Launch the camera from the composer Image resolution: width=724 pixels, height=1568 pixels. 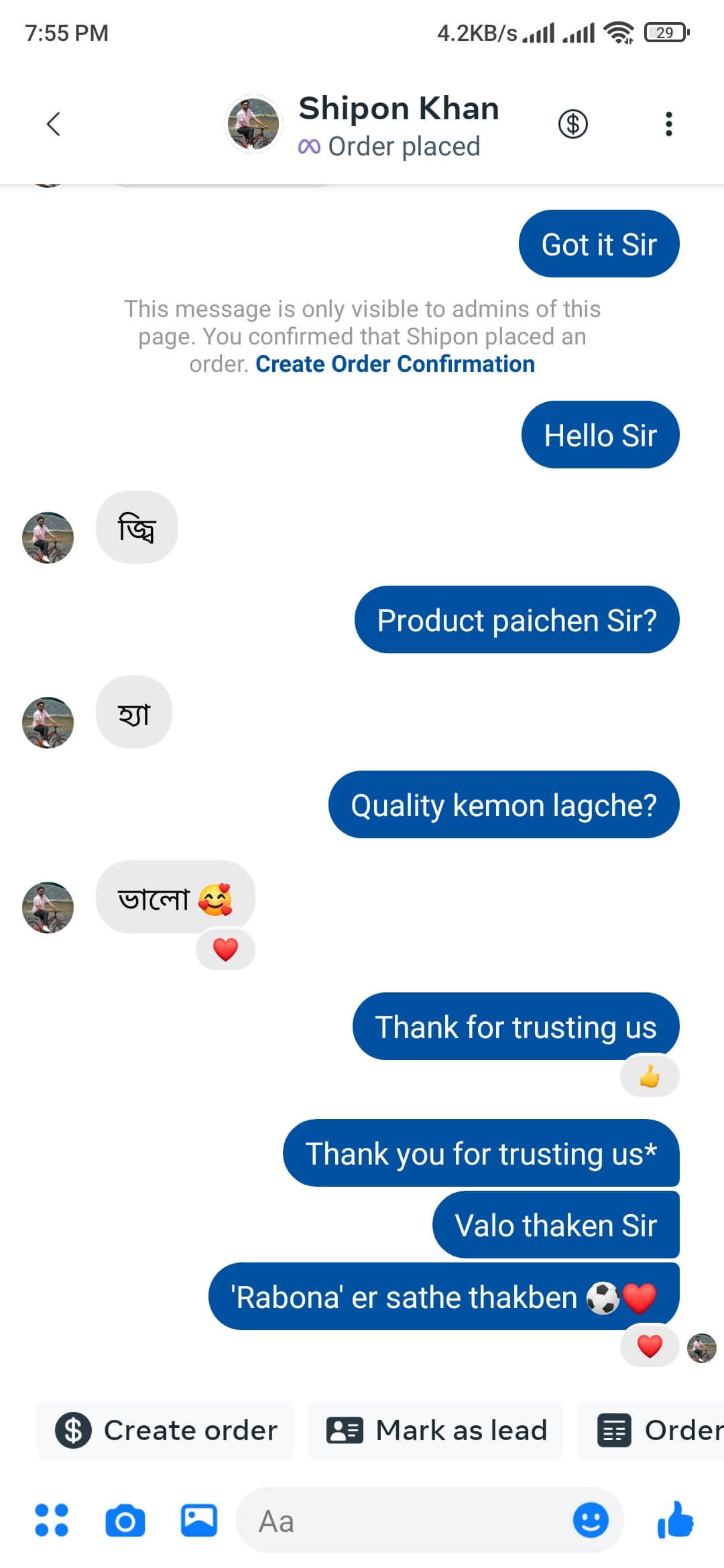pyautogui.click(x=125, y=1520)
